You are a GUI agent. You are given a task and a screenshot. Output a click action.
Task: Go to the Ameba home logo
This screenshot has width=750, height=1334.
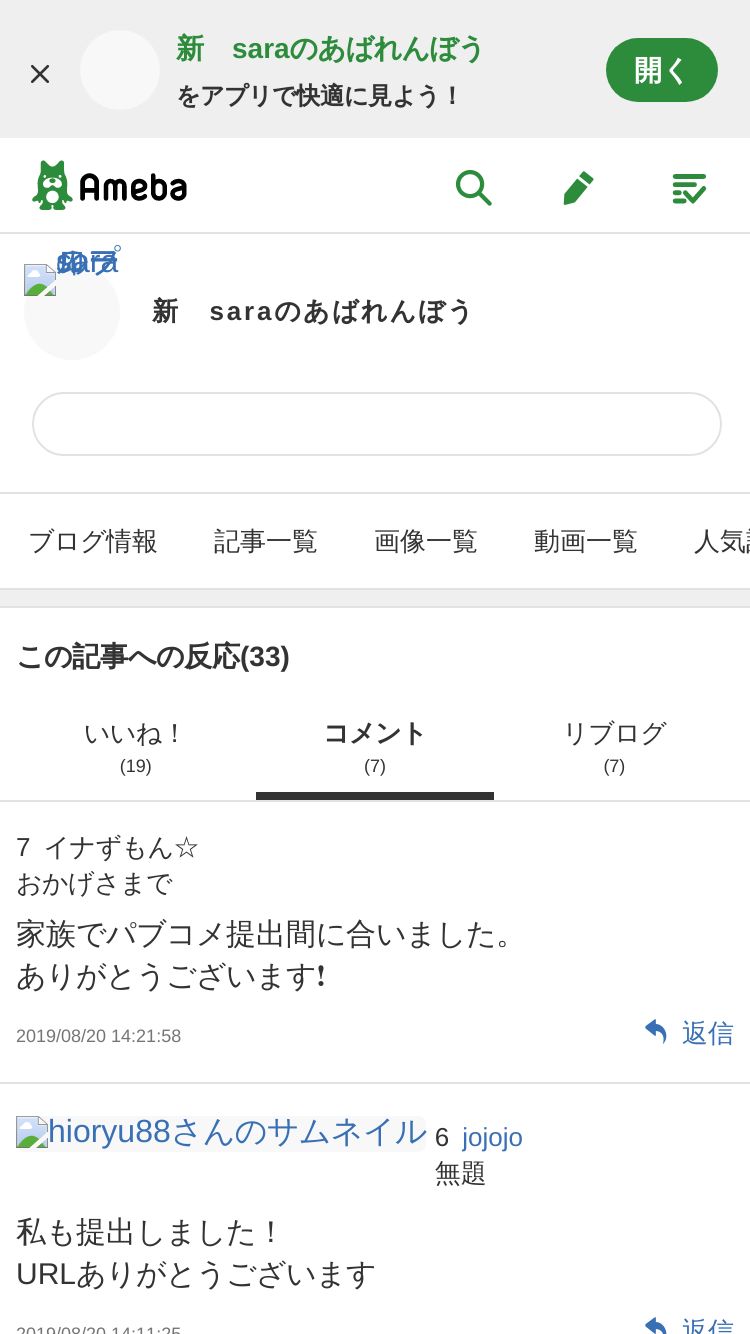pos(110,185)
